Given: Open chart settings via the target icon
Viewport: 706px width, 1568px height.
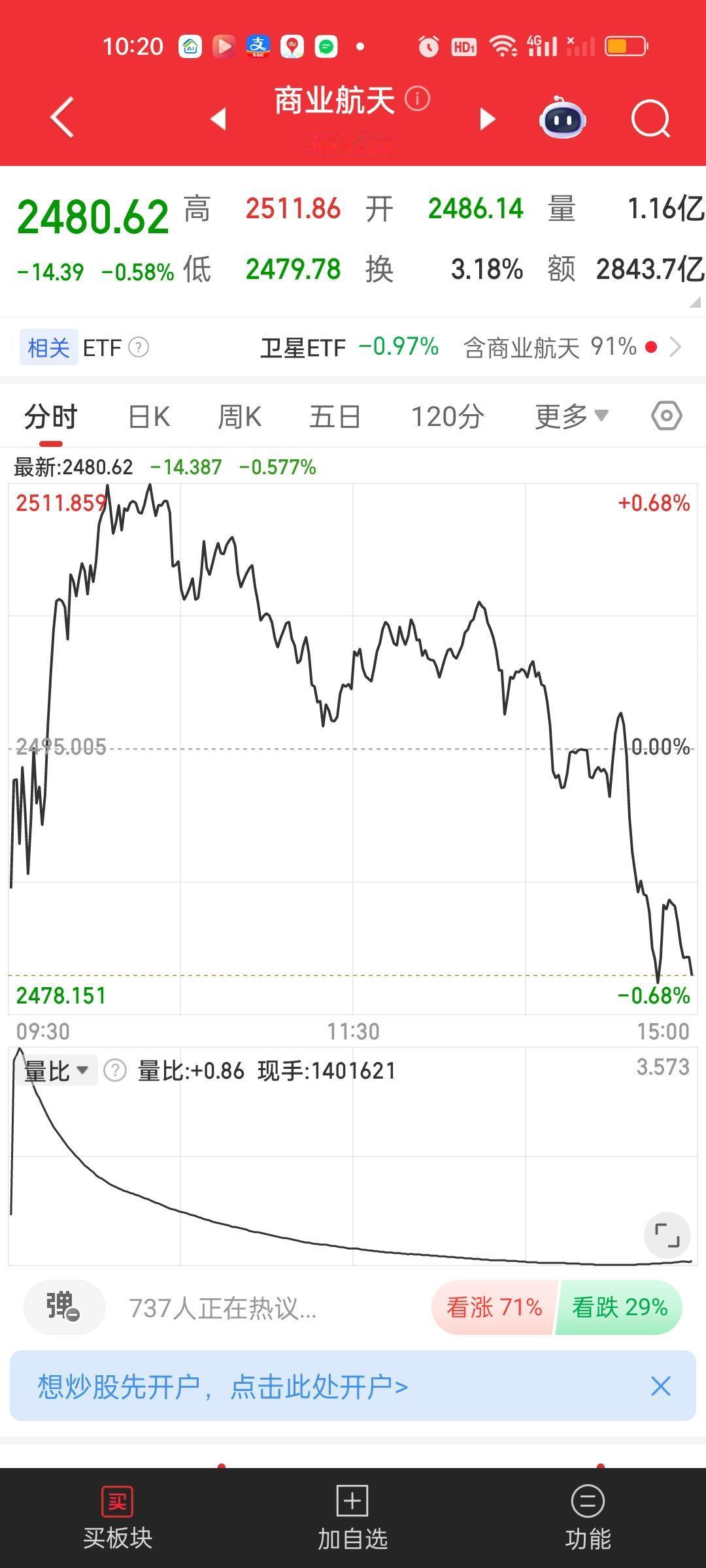Looking at the screenshot, I should pos(667,416).
